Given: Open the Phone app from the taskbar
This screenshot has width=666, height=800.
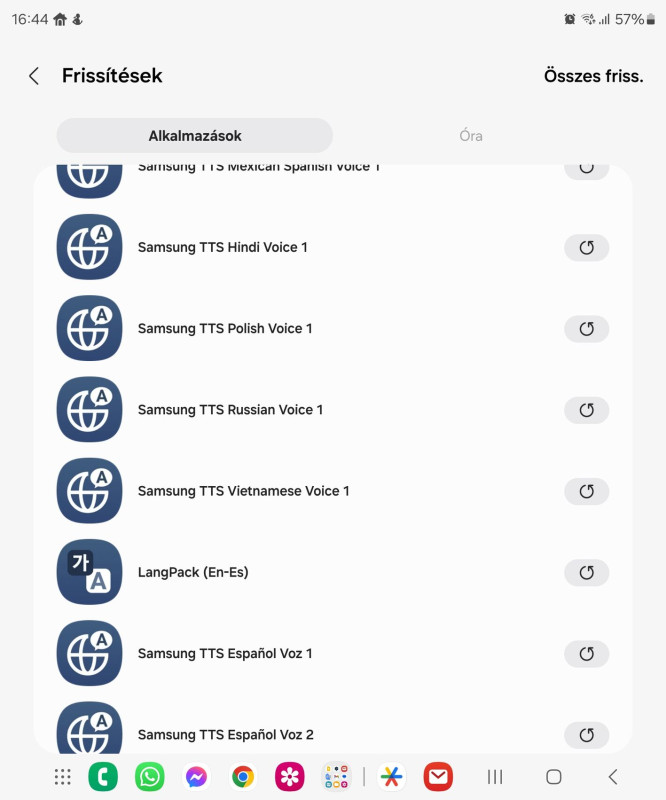Looking at the screenshot, I should [103, 777].
